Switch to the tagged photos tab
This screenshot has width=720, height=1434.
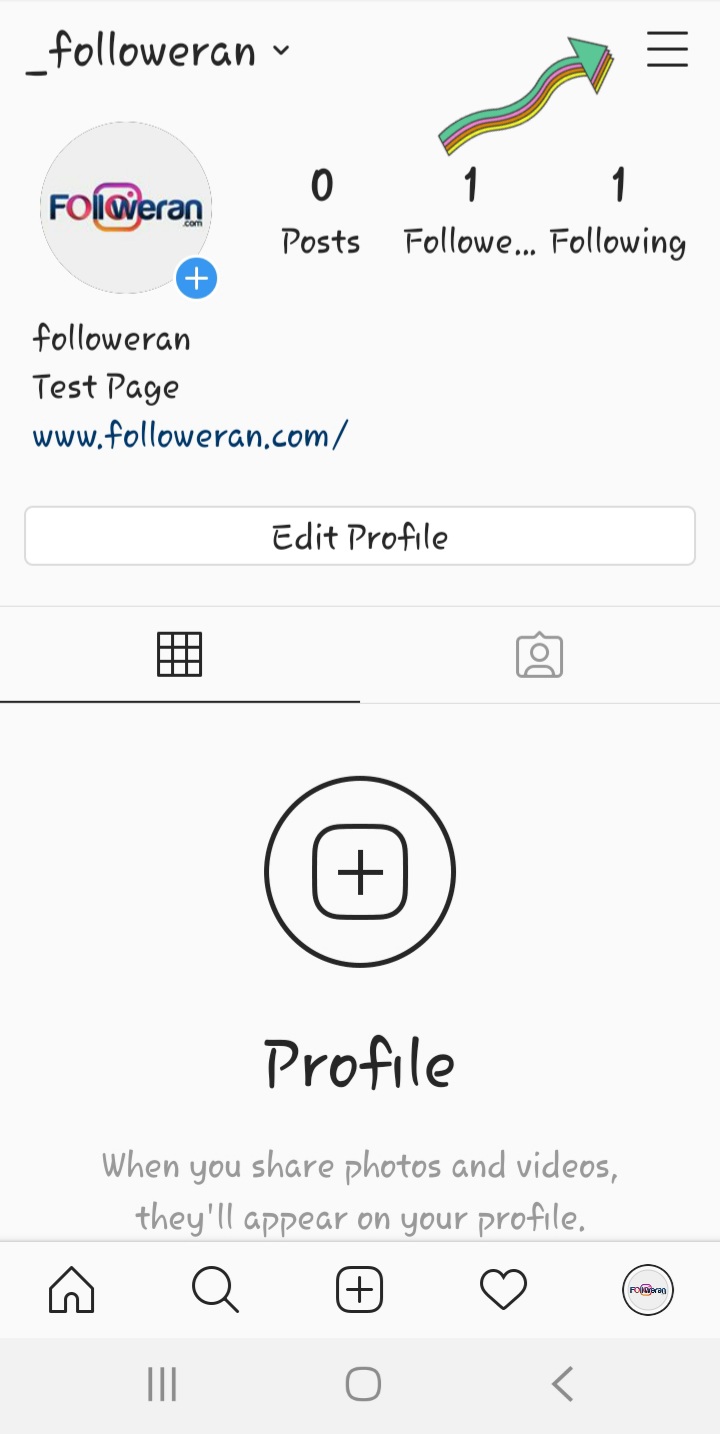point(540,655)
